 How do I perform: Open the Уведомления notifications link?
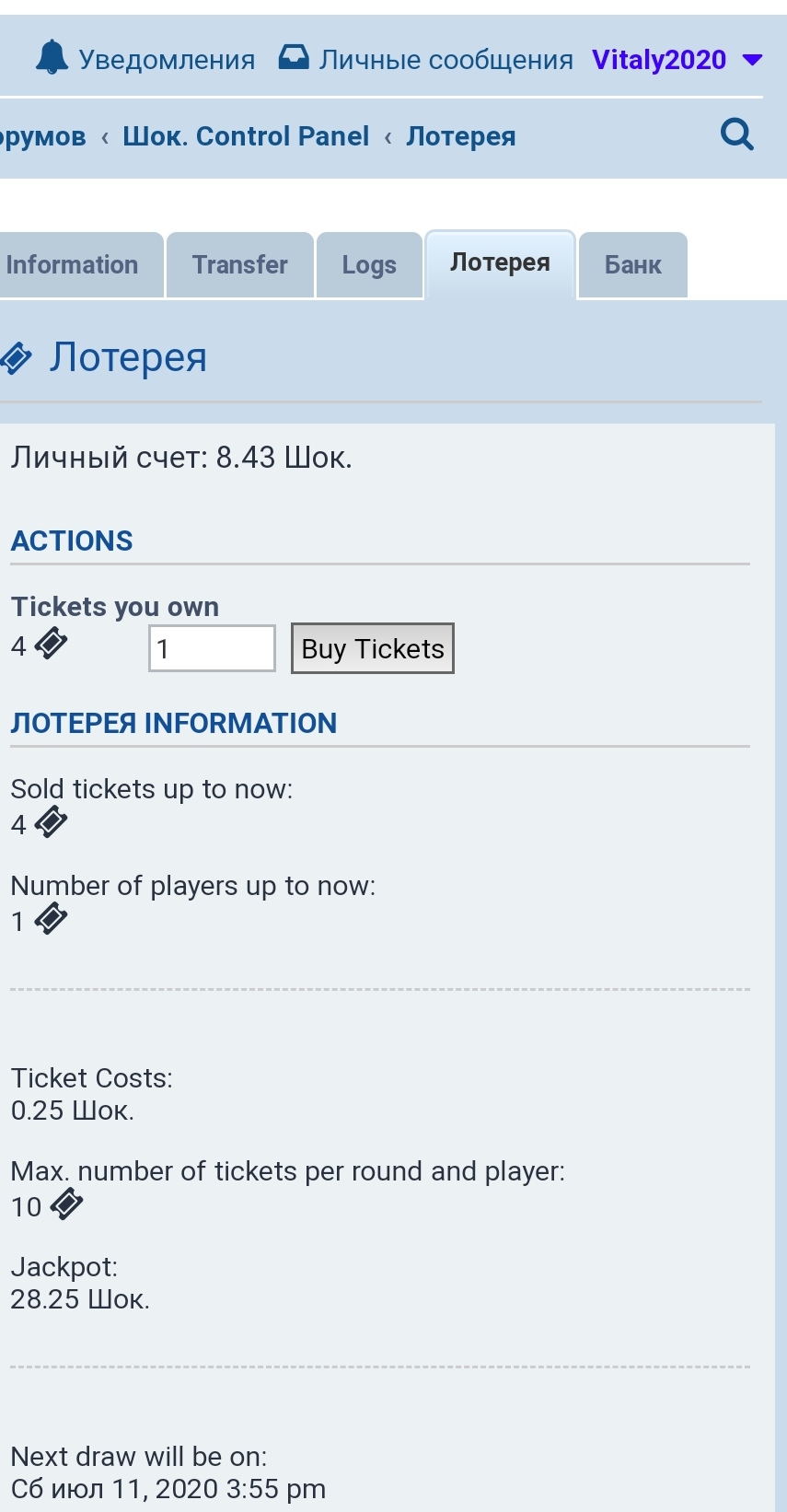click(x=145, y=60)
